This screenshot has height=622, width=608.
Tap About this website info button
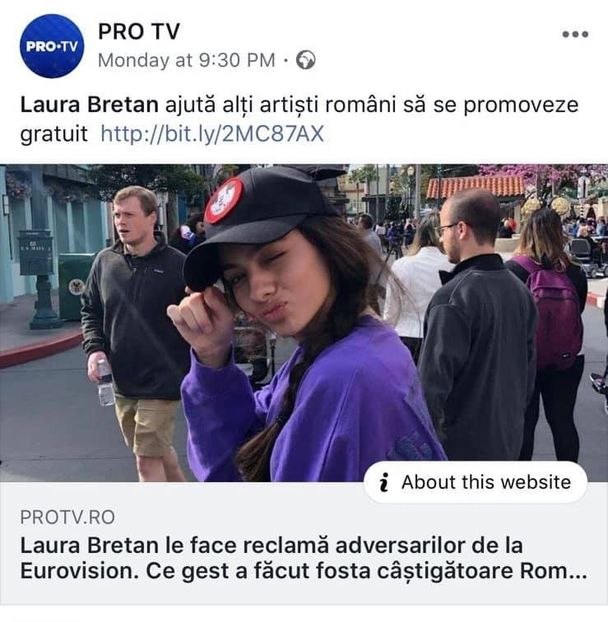click(x=475, y=482)
